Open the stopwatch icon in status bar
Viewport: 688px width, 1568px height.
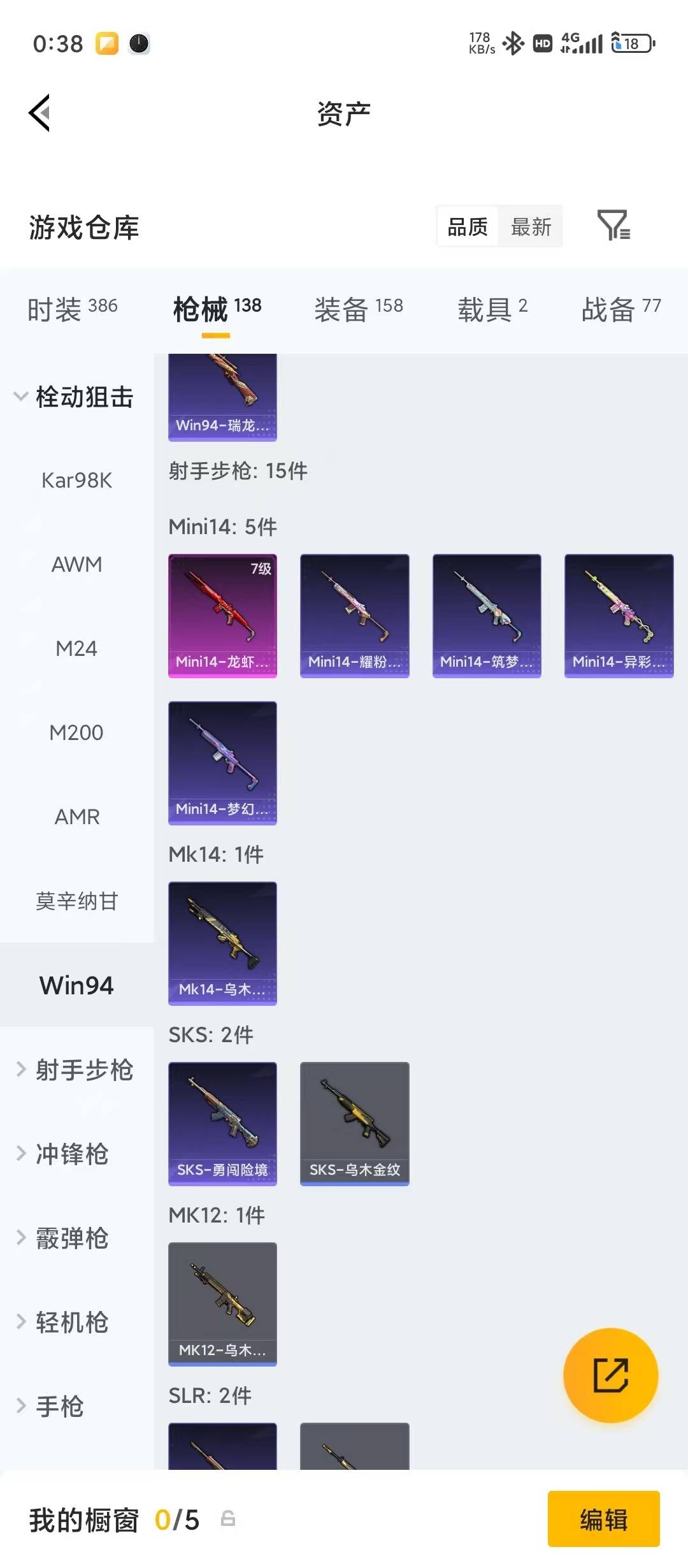139,43
